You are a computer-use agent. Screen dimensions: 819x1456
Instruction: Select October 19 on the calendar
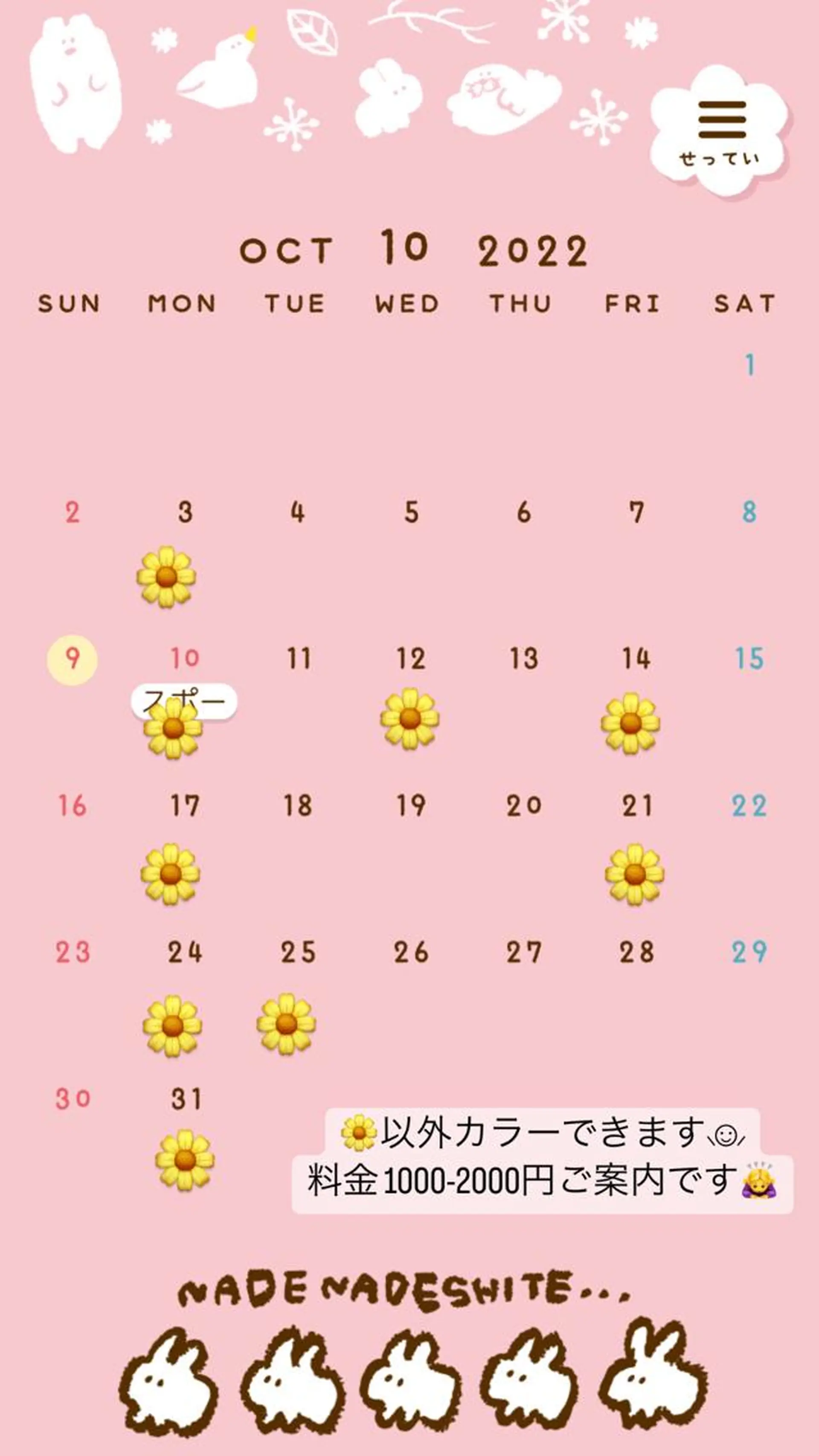click(411, 806)
